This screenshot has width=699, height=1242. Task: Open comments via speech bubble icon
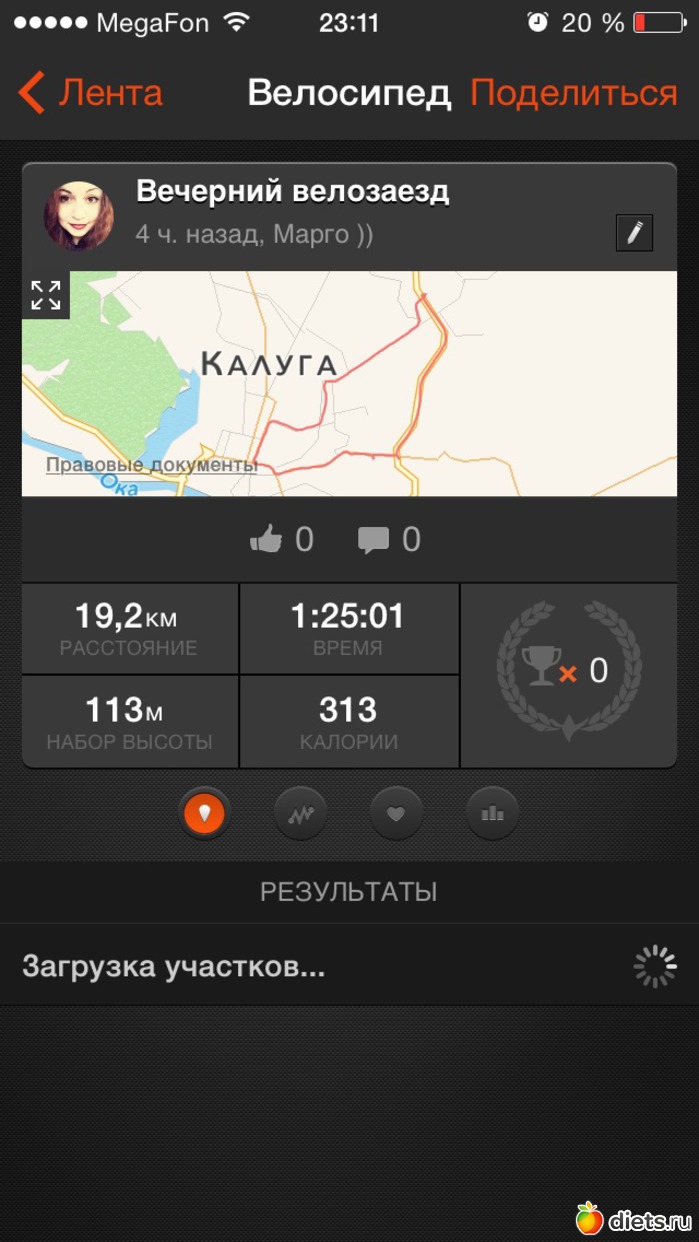374,540
